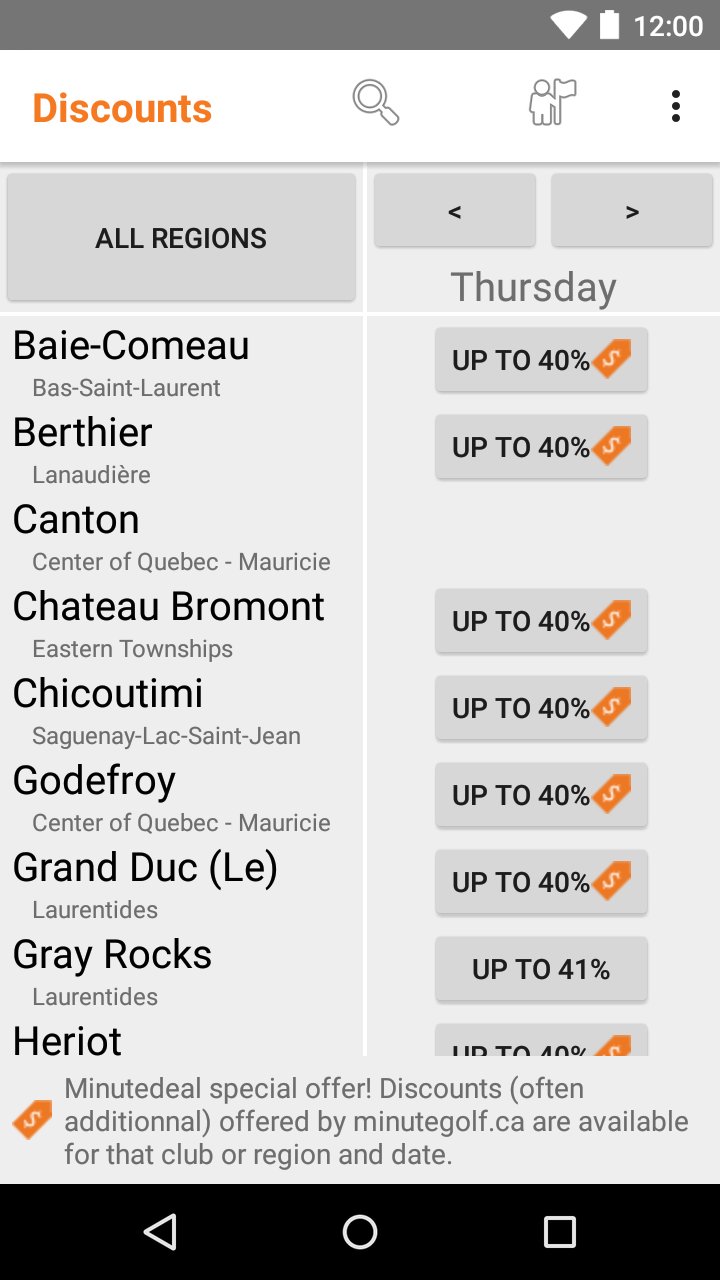
Task: Select Godefroy's UP TO 40% discount
Action: [x=541, y=795]
